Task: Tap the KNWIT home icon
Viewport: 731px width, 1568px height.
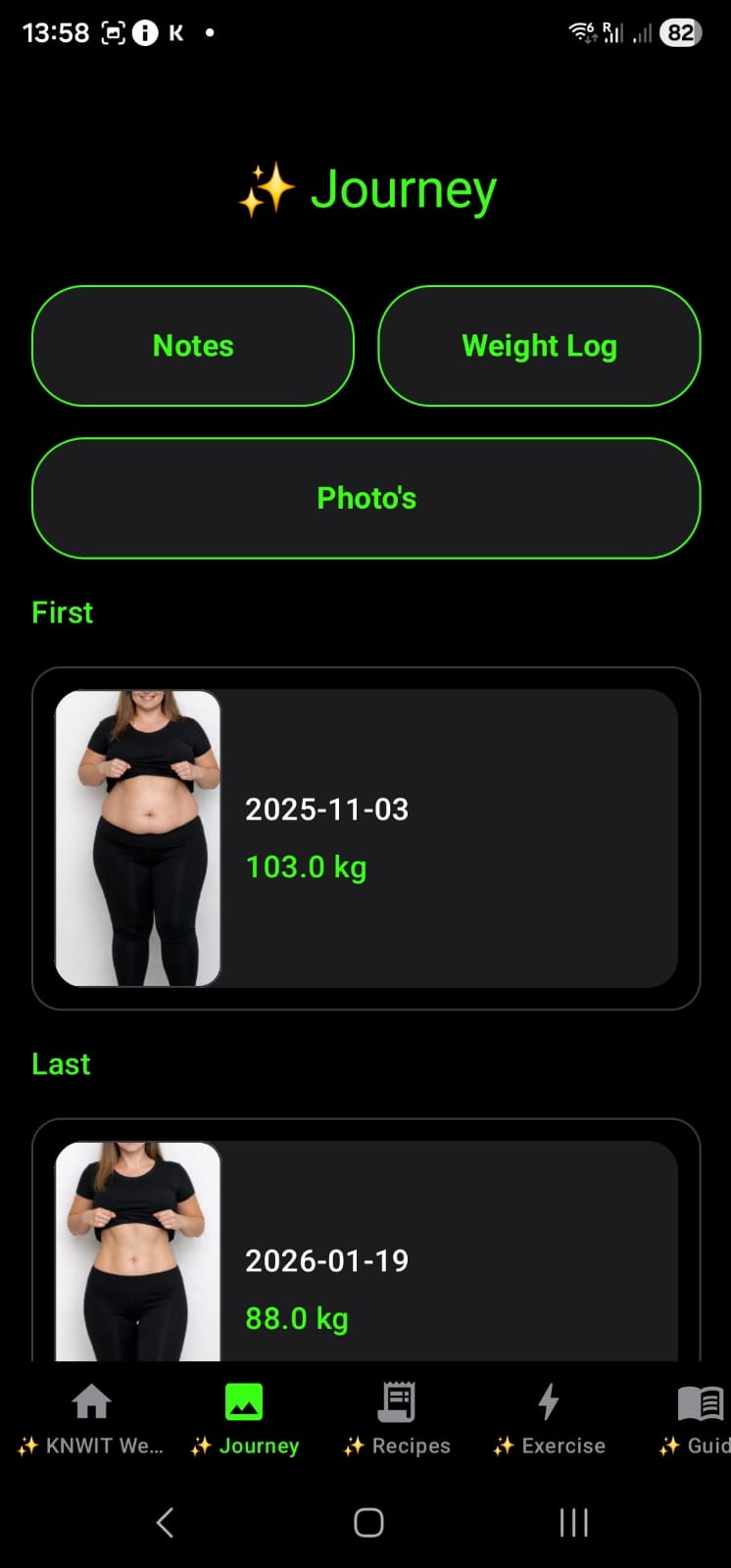Action: tap(91, 1402)
